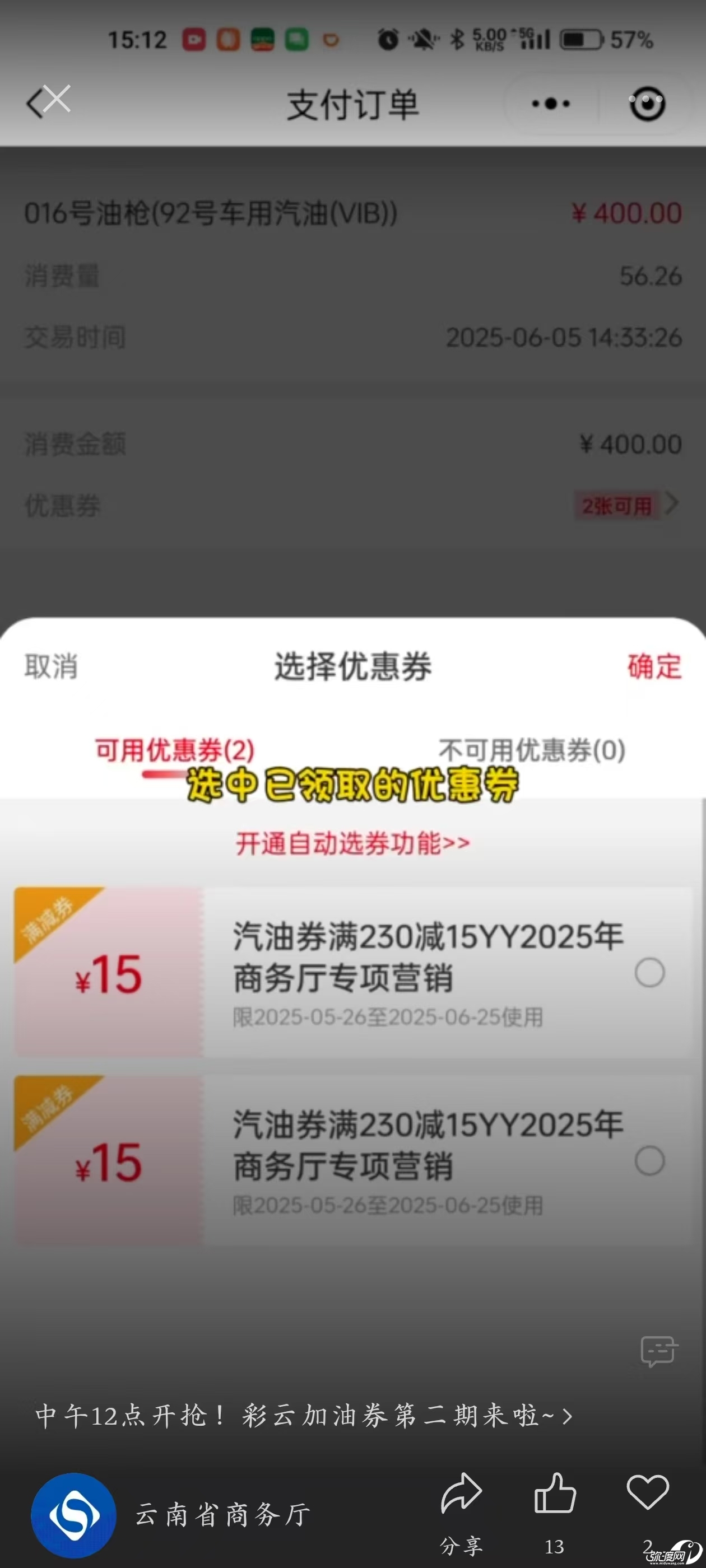
Task: Open the video title link 中午12点开抢
Action: tap(303, 1415)
